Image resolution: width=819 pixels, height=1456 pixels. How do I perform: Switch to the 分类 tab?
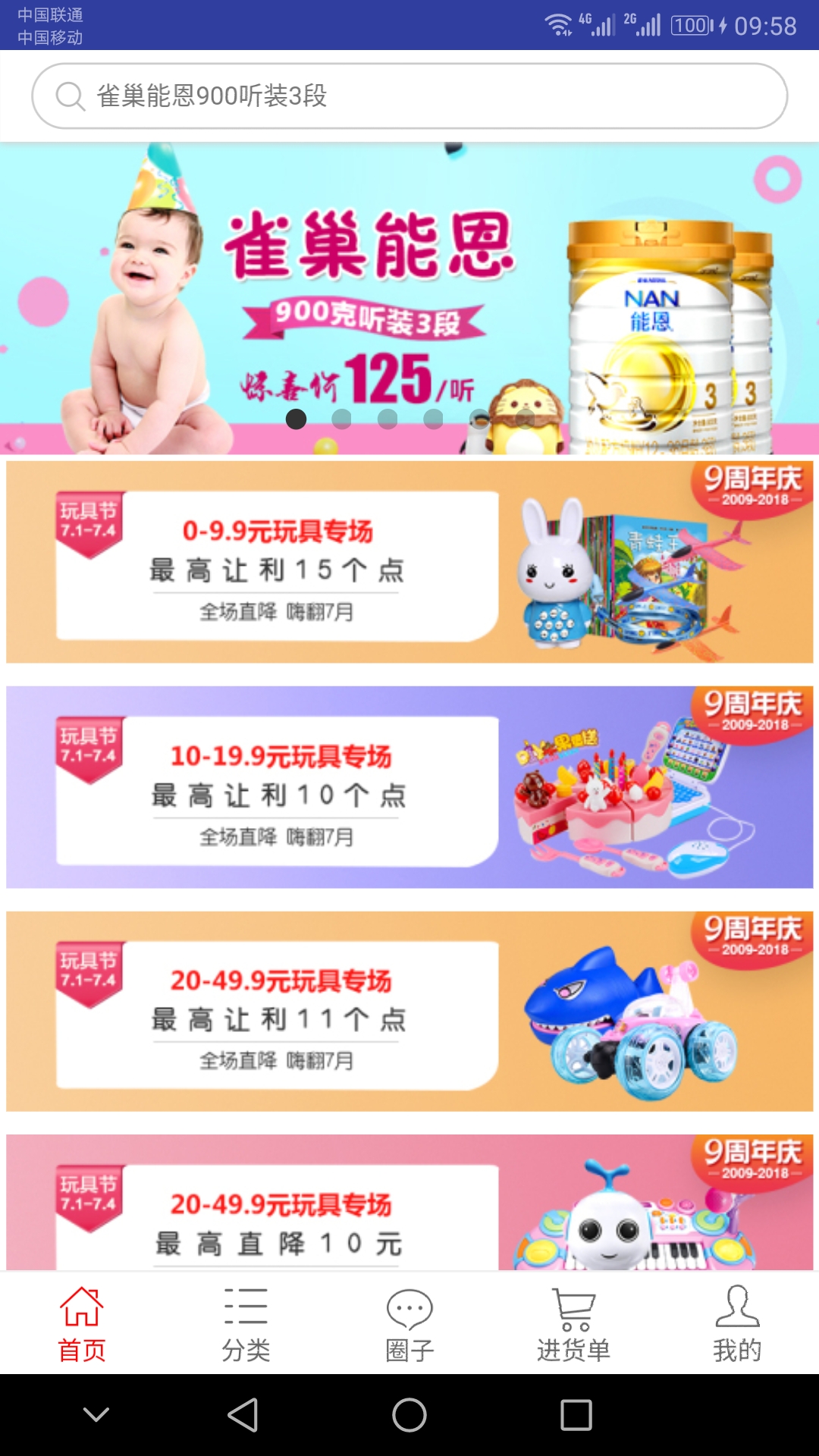[246, 1324]
